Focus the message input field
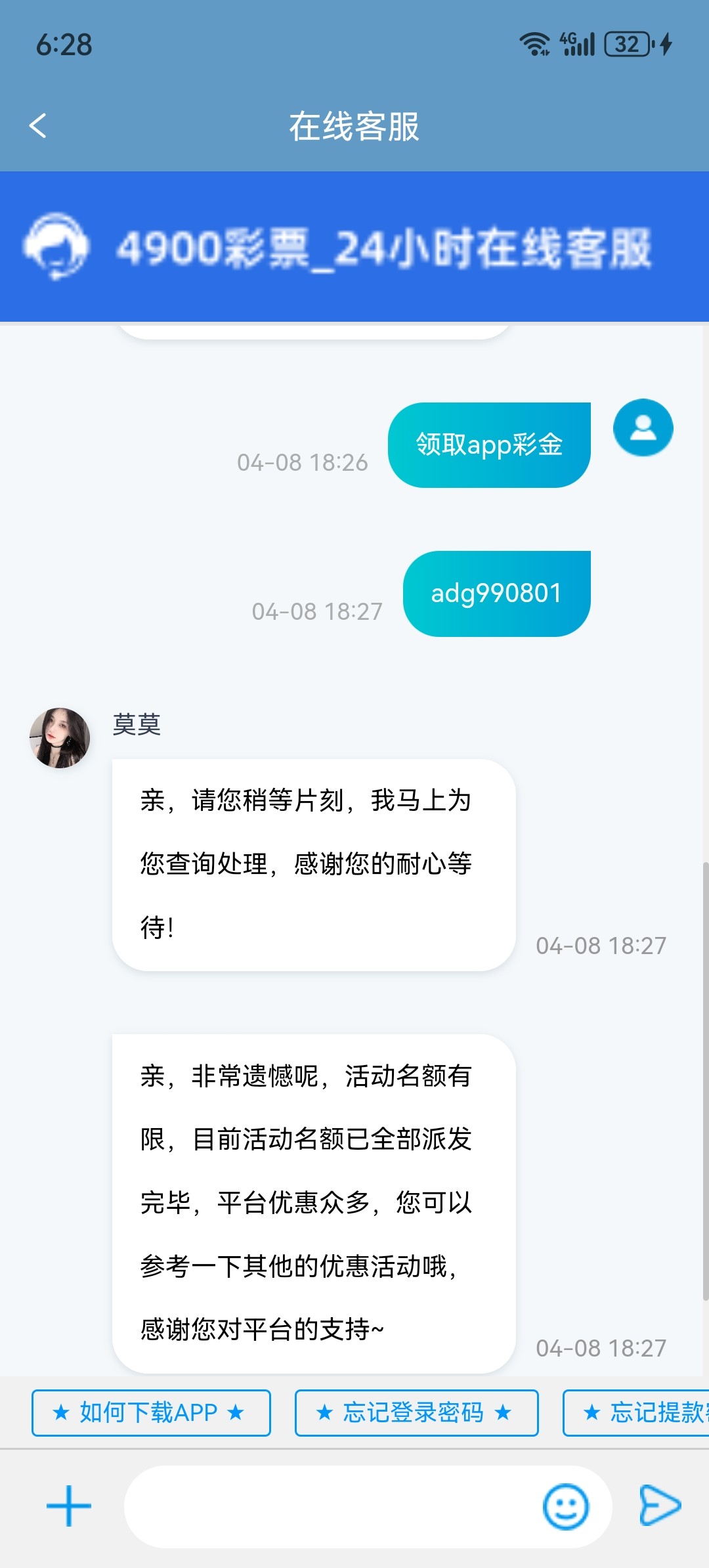709x1568 pixels. [328, 1506]
